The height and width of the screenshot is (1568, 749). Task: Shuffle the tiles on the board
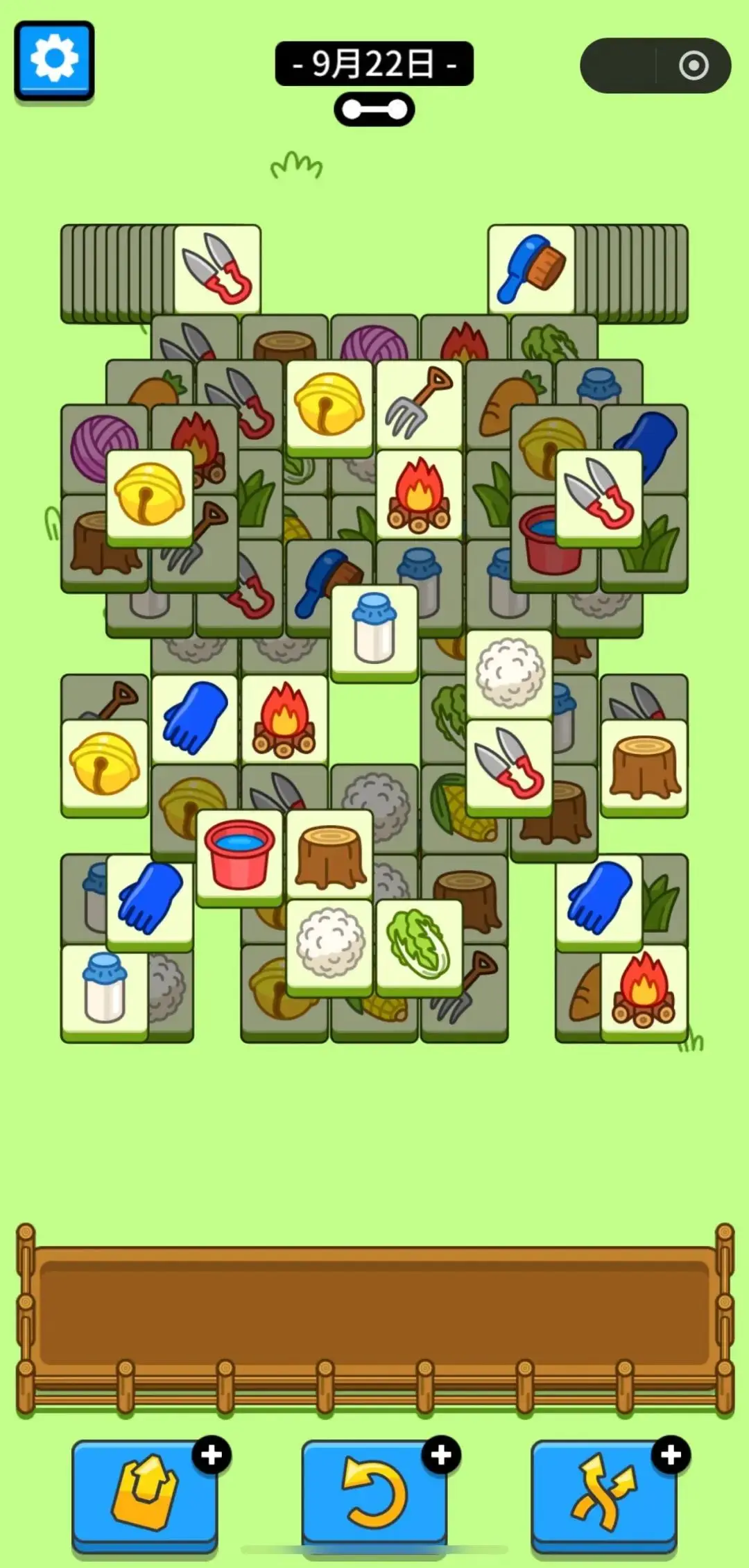[x=603, y=1494]
